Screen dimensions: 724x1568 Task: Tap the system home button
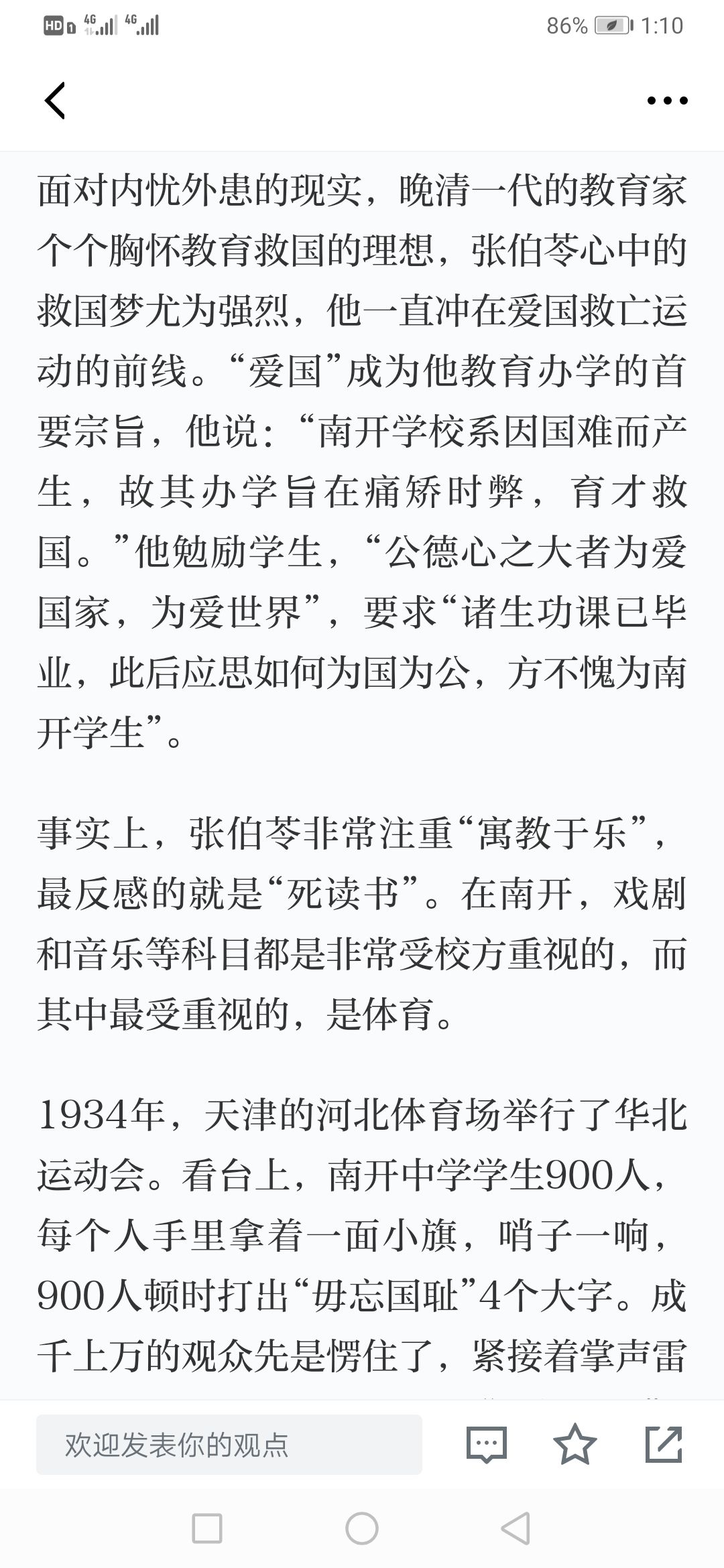pyautogui.click(x=362, y=1528)
